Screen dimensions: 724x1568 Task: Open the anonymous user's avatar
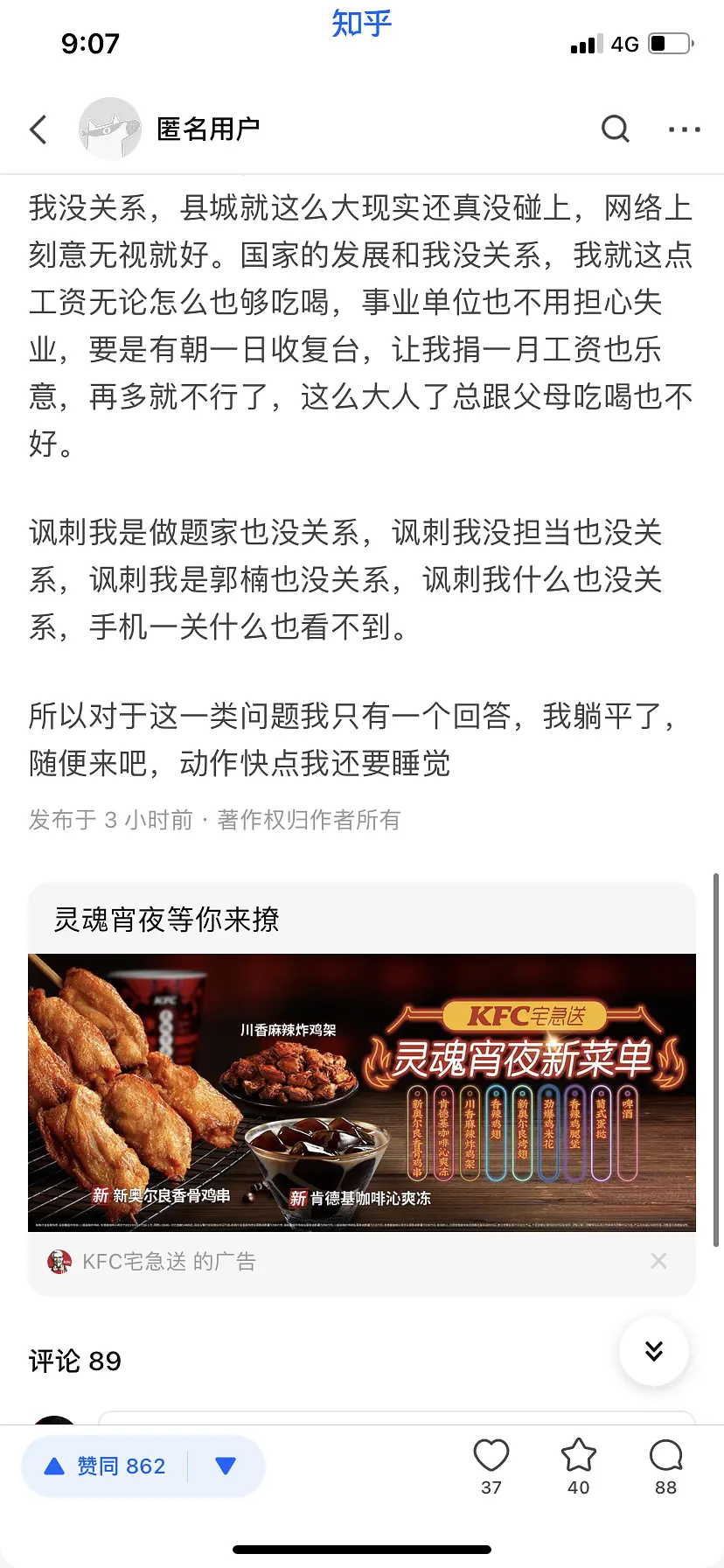pyautogui.click(x=110, y=129)
